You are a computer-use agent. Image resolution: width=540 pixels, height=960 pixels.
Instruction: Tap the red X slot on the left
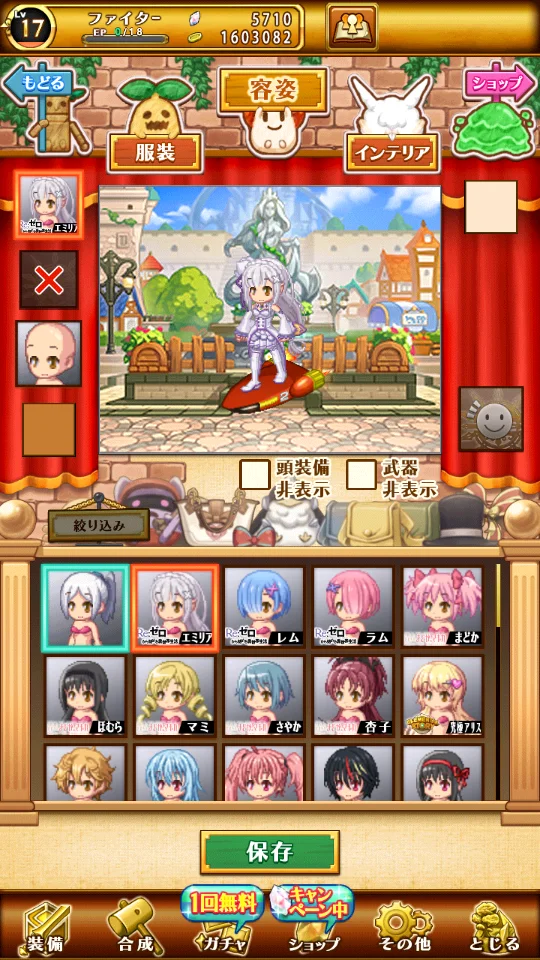point(49,279)
